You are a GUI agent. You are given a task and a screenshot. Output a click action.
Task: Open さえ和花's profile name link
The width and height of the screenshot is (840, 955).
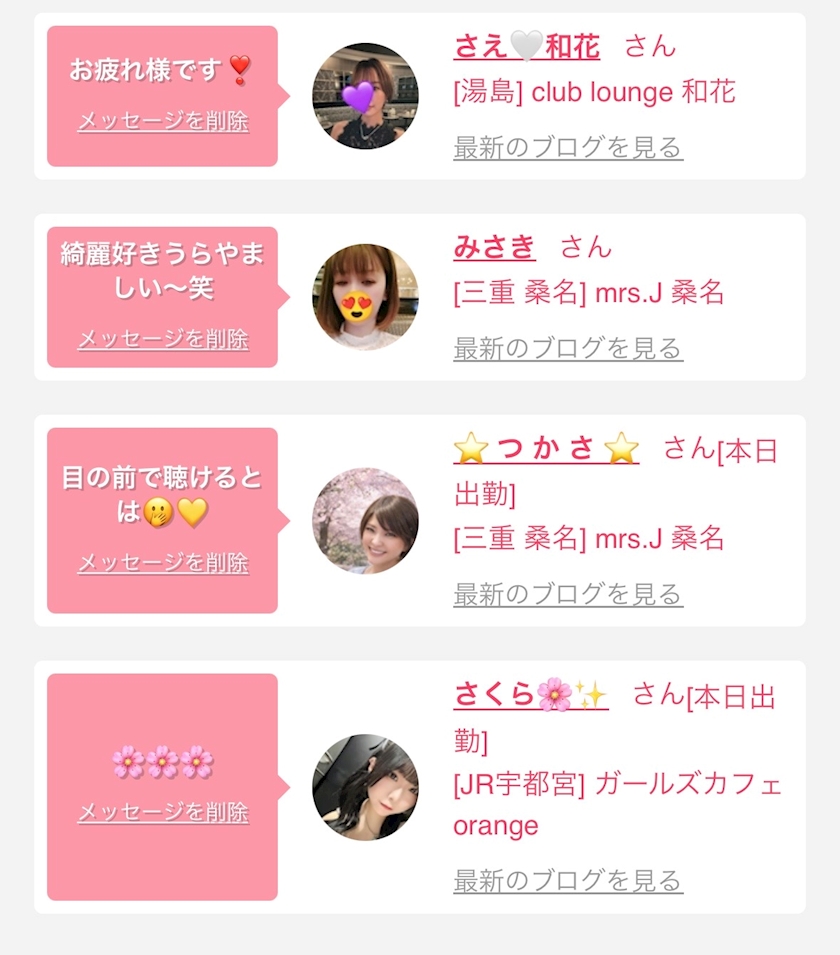pos(526,46)
